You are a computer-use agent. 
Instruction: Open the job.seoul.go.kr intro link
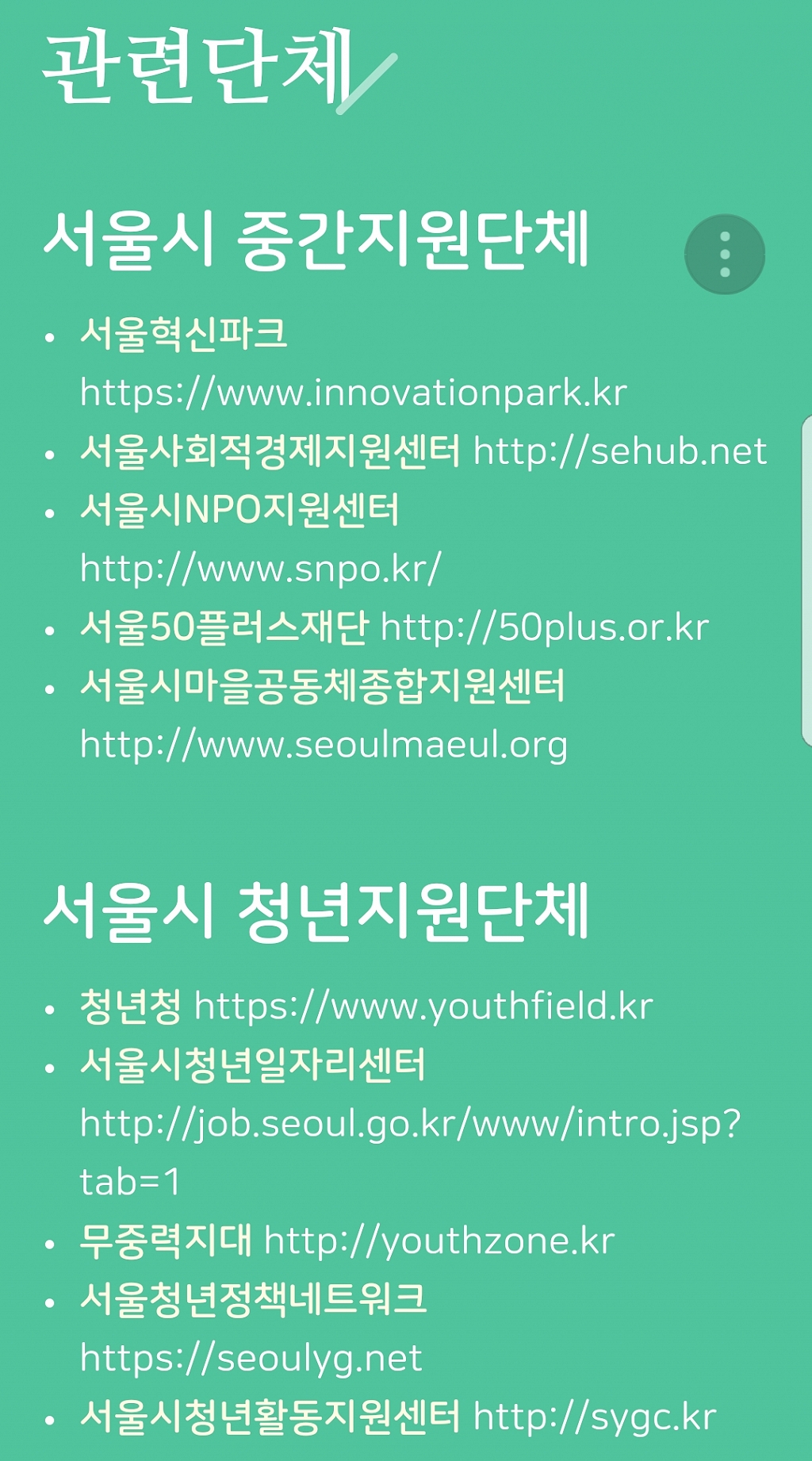point(410,1124)
